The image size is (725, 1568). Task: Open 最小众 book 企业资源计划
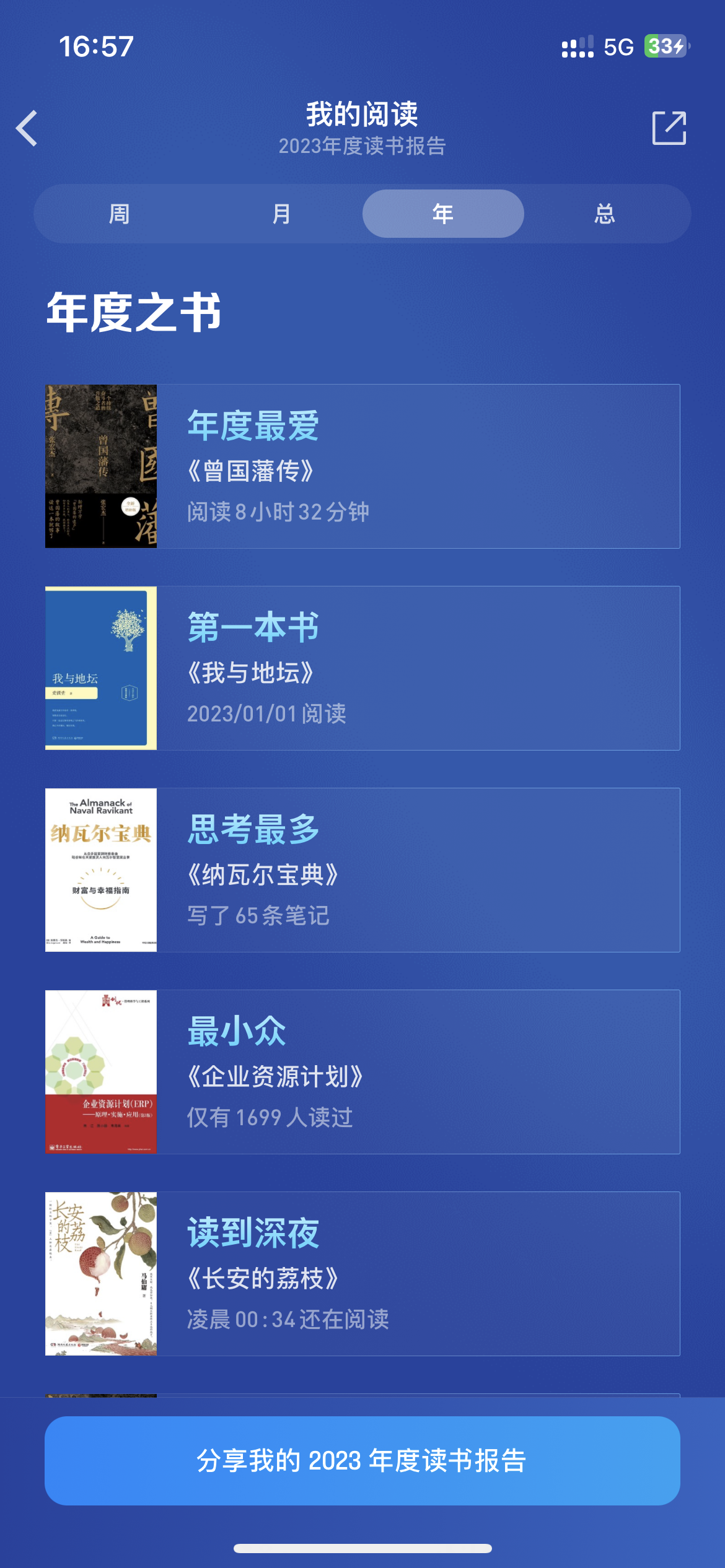pyautogui.click(x=362, y=1072)
